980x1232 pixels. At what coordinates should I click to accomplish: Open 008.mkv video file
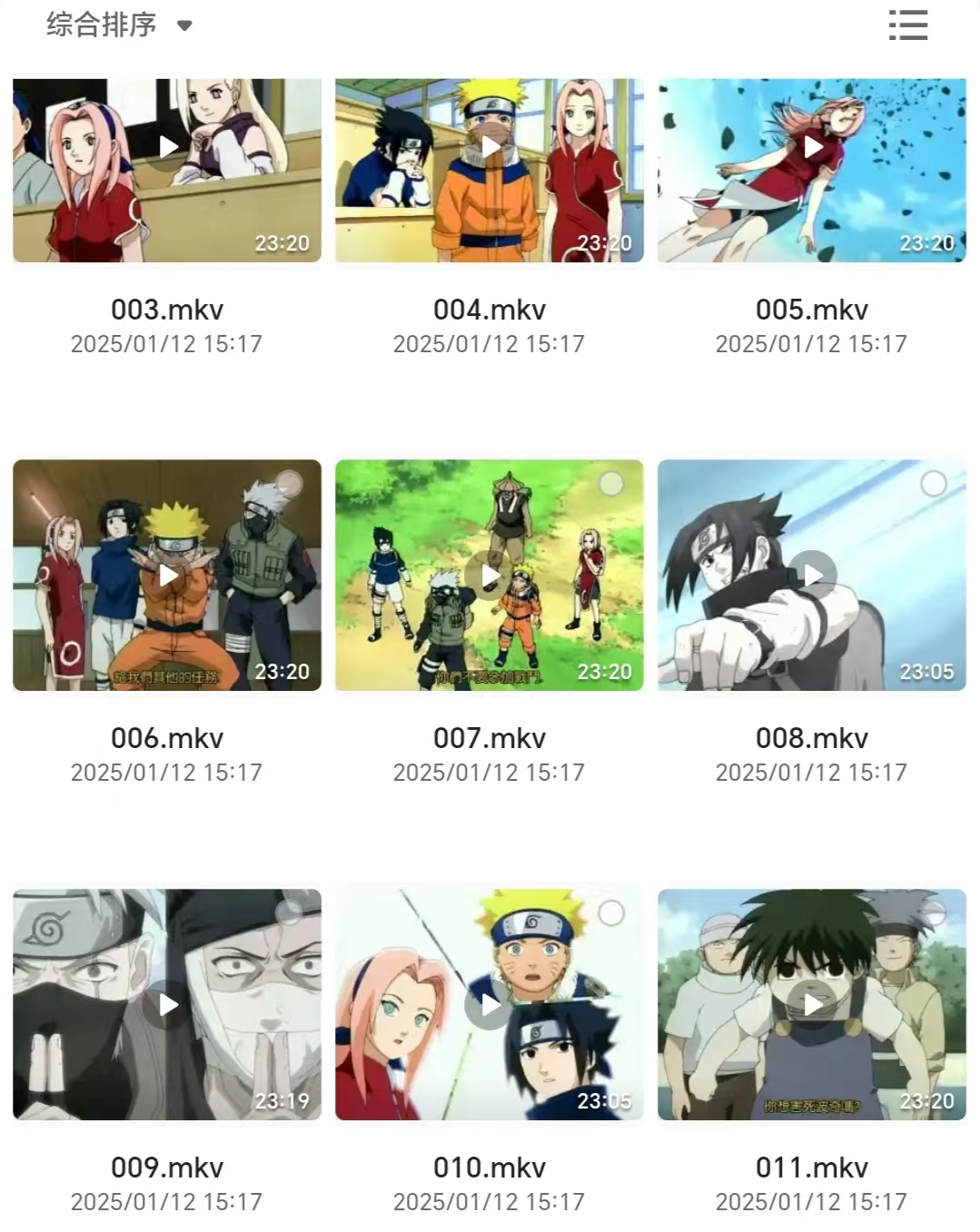(x=813, y=575)
